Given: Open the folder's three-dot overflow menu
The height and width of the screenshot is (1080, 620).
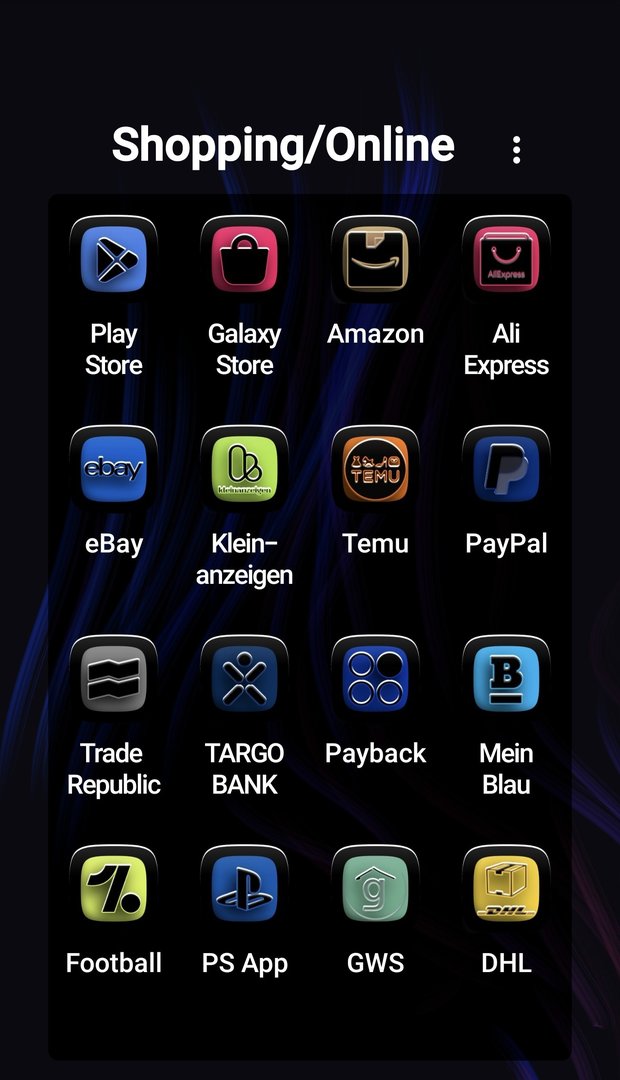Looking at the screenshot, I should (516, 150).
